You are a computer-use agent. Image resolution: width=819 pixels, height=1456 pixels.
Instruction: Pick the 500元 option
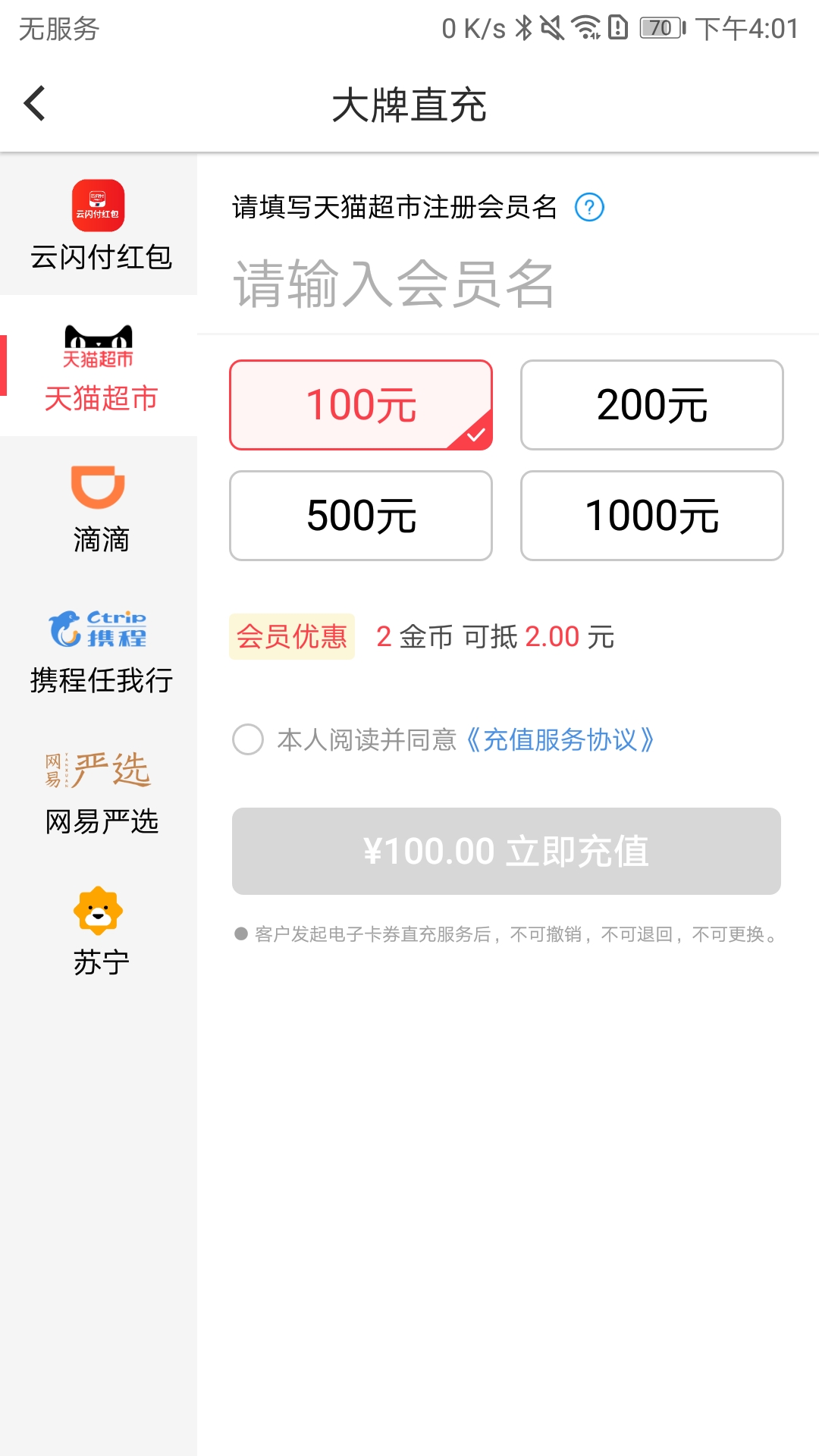pos(361,516)
